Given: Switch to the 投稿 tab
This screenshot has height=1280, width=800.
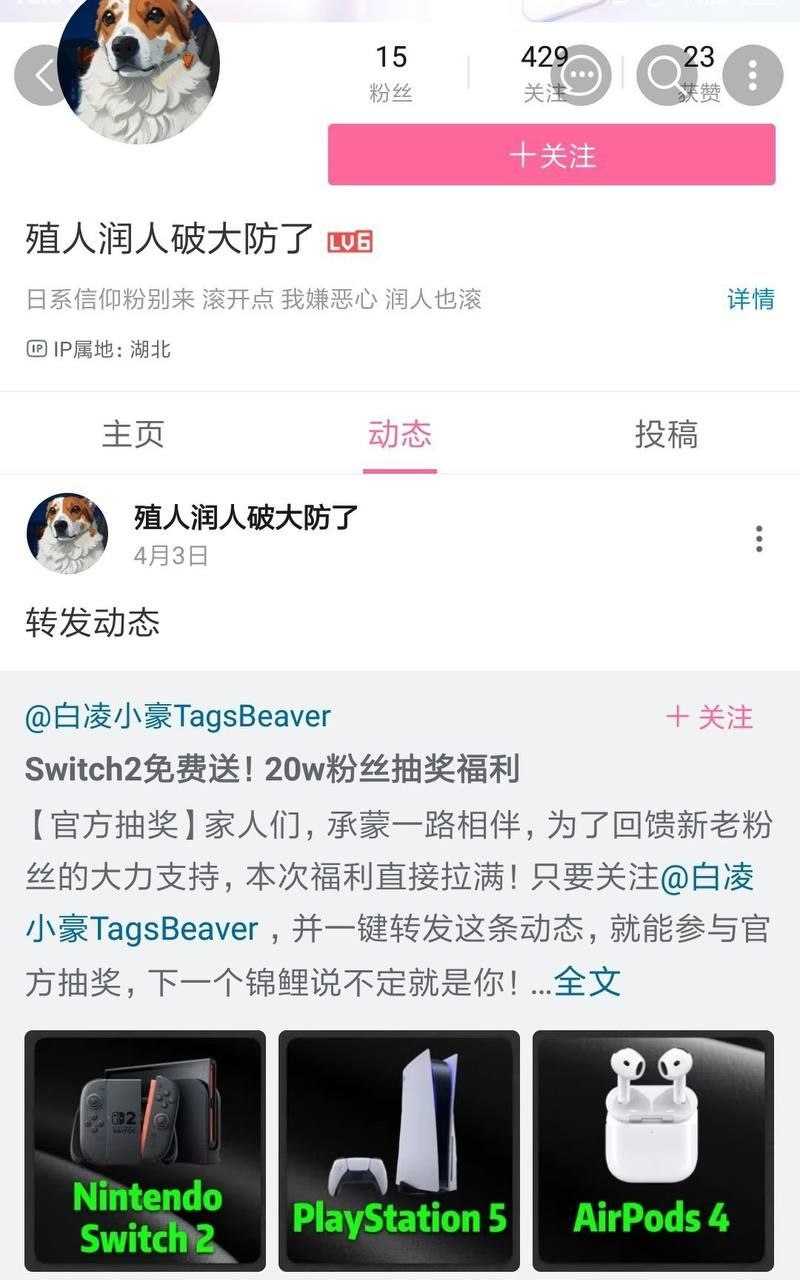Looking at the screenshot, I should [666, 434].
